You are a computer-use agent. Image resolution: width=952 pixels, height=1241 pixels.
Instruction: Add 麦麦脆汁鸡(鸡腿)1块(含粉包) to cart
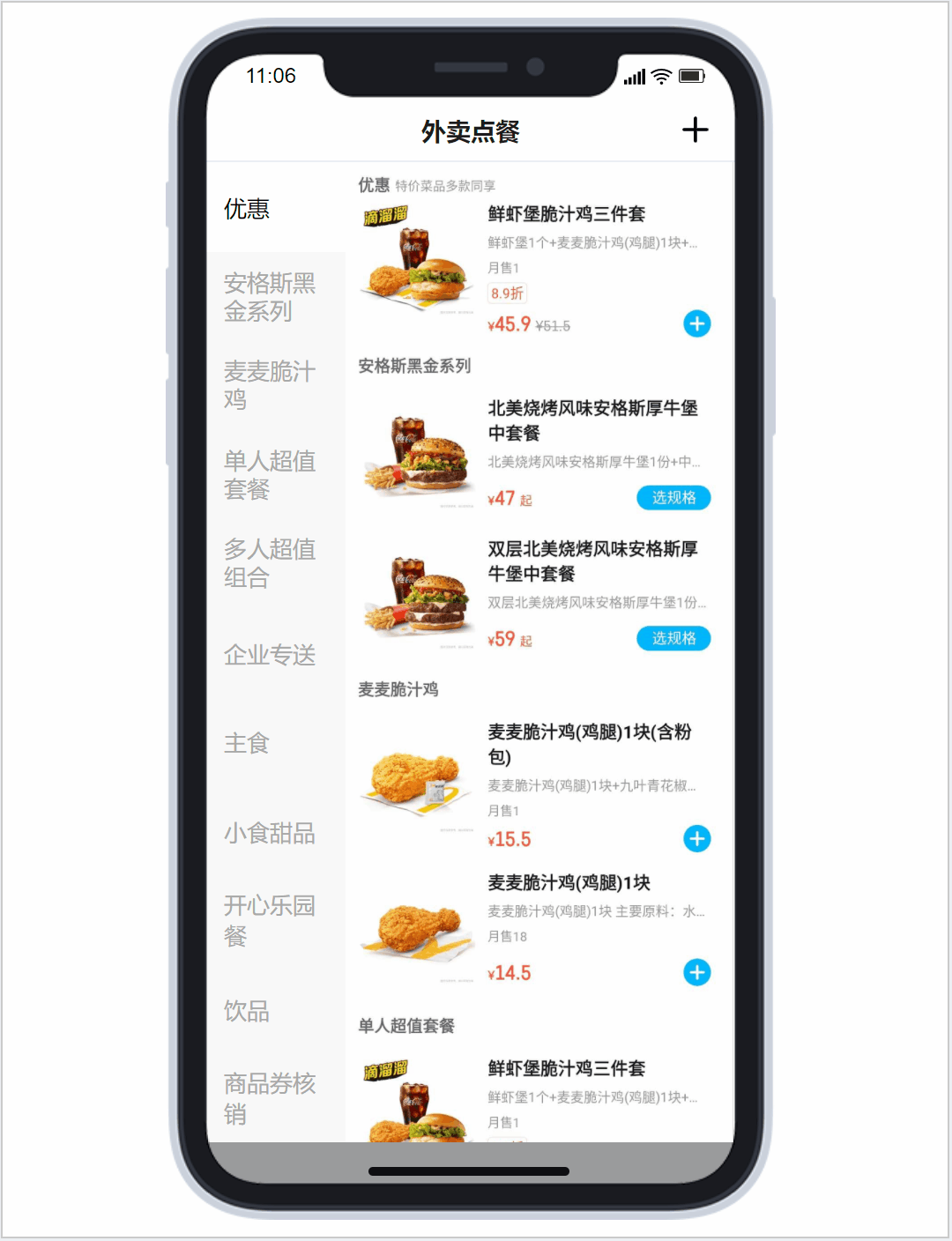coord(696,839)
